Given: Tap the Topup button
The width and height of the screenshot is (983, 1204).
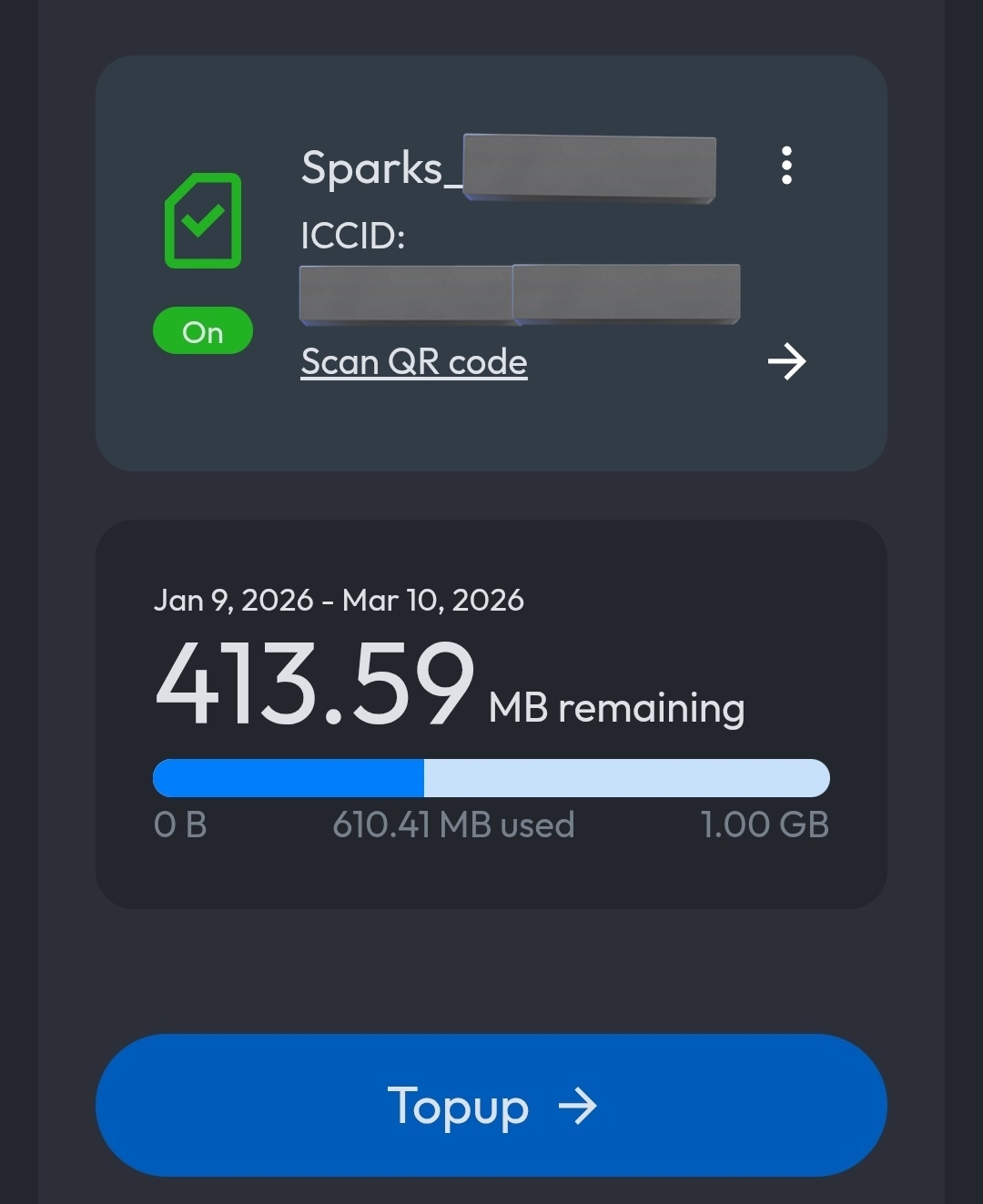Looking at the screenshot, I should pos(491,1106).
